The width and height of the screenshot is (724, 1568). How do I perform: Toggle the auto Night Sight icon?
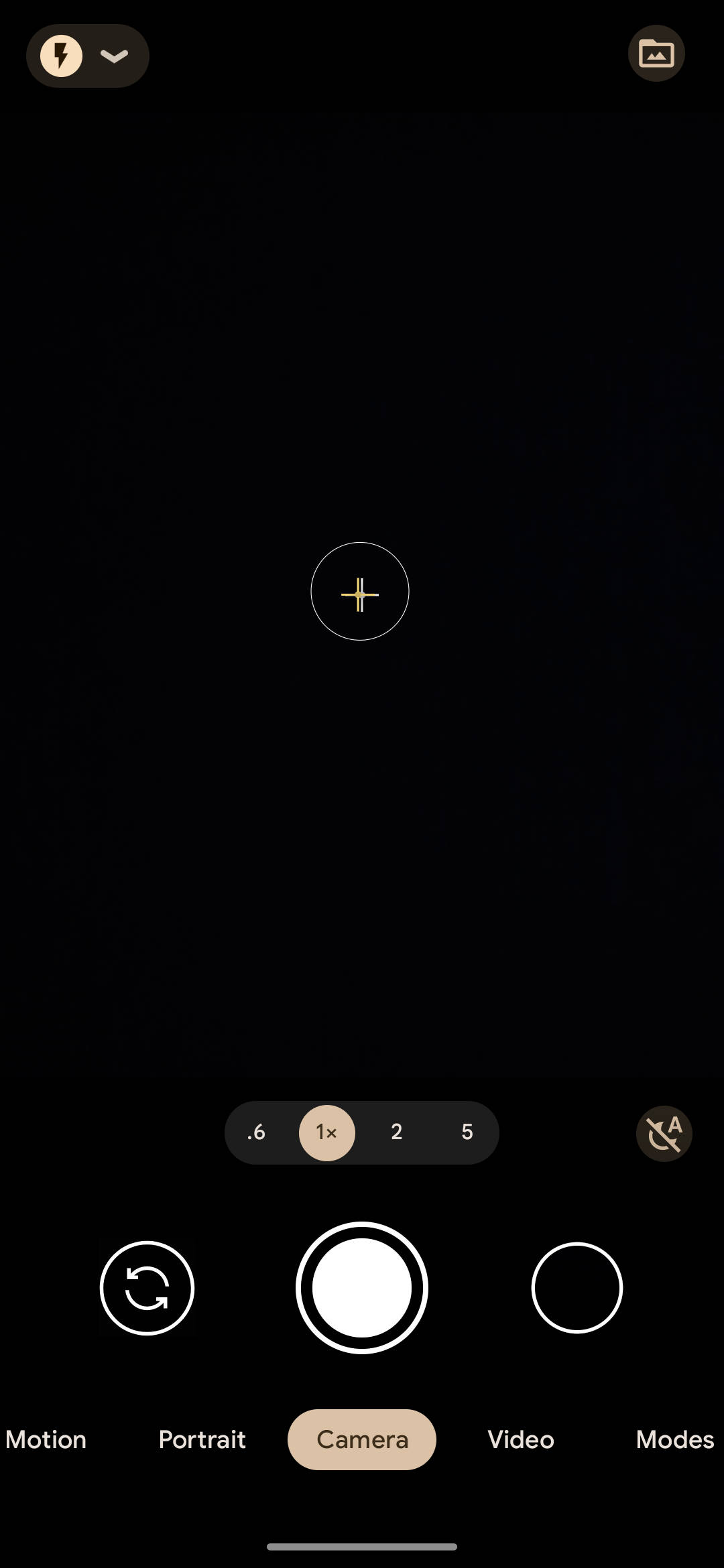(x=664, y=1133)
